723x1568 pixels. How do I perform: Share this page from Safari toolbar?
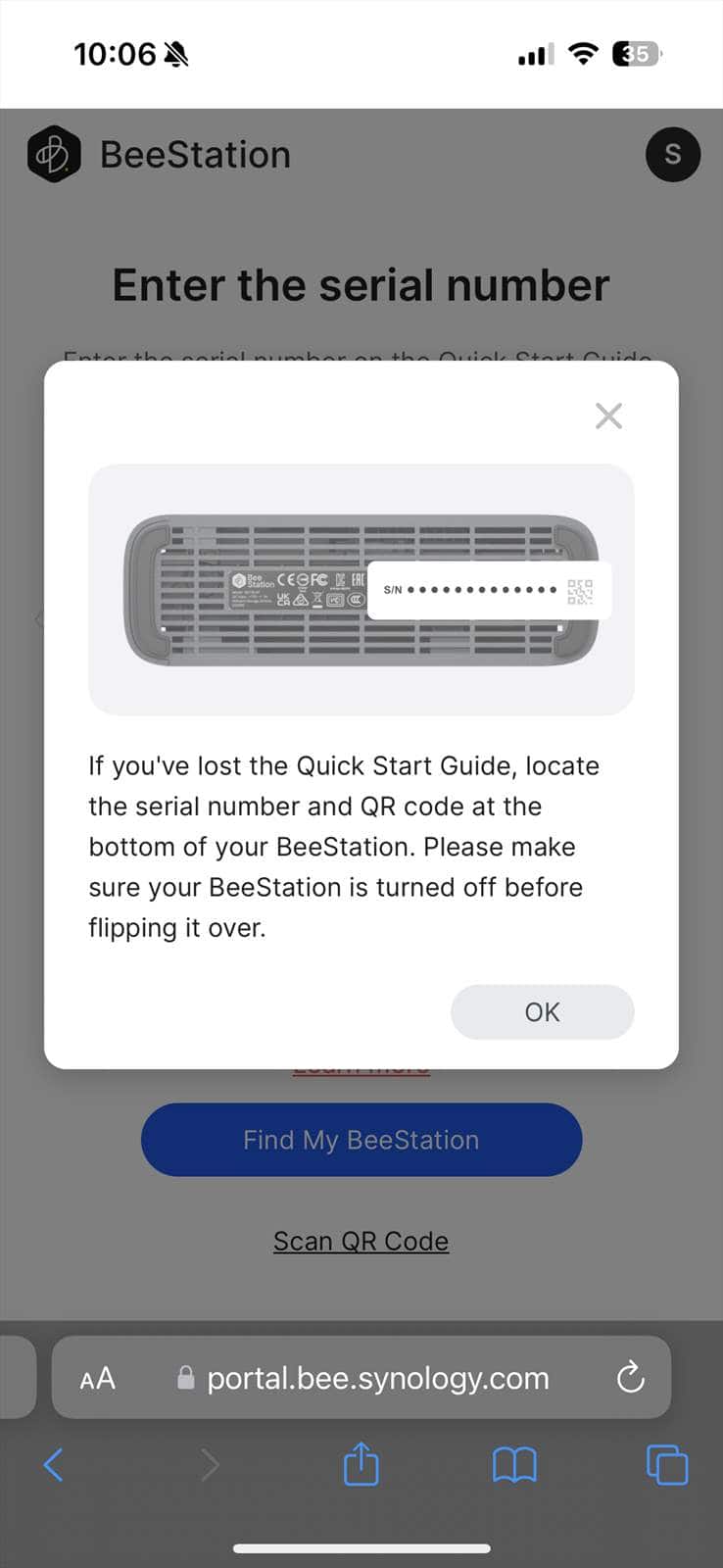[x=361, y=1465]
